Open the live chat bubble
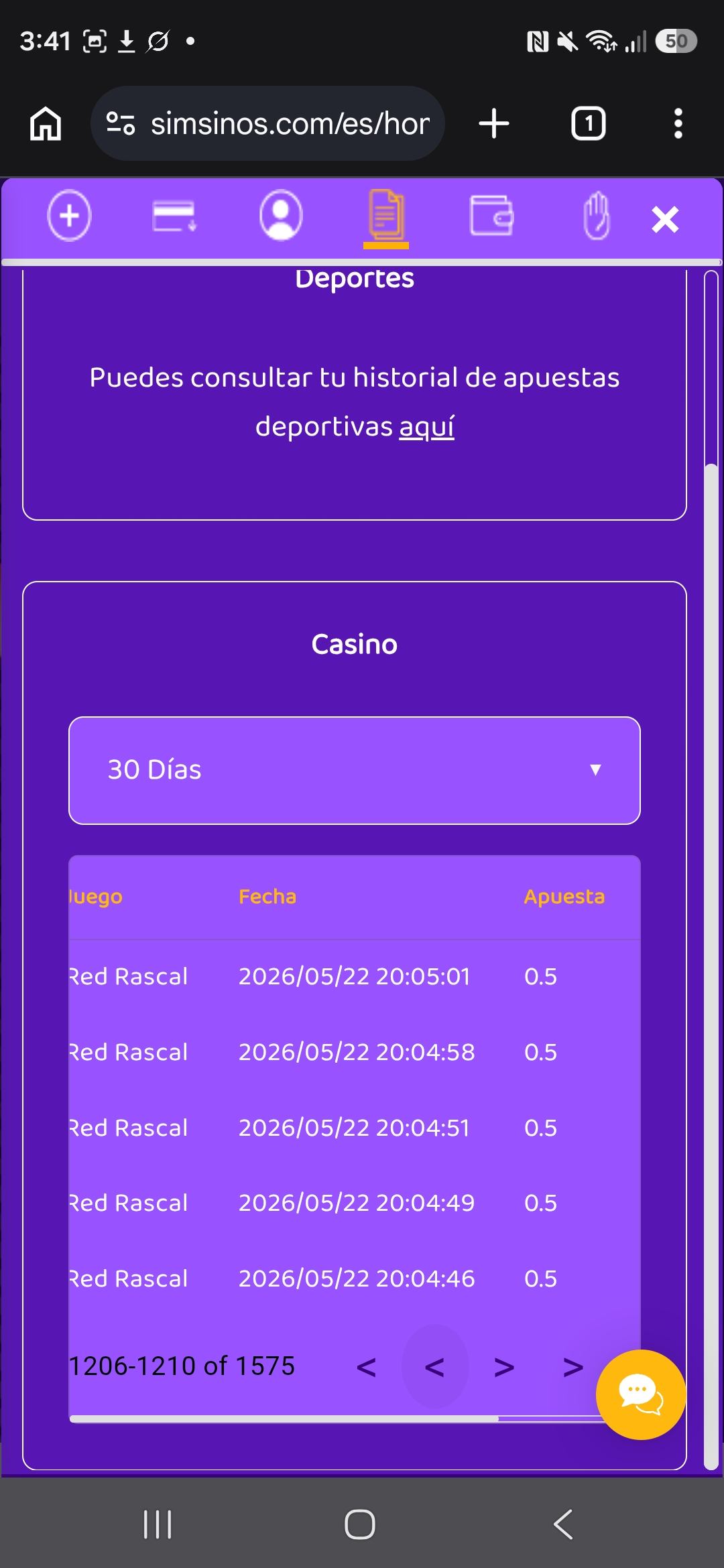Viewport: 724px width, 1568px height. pos(641,1395)
